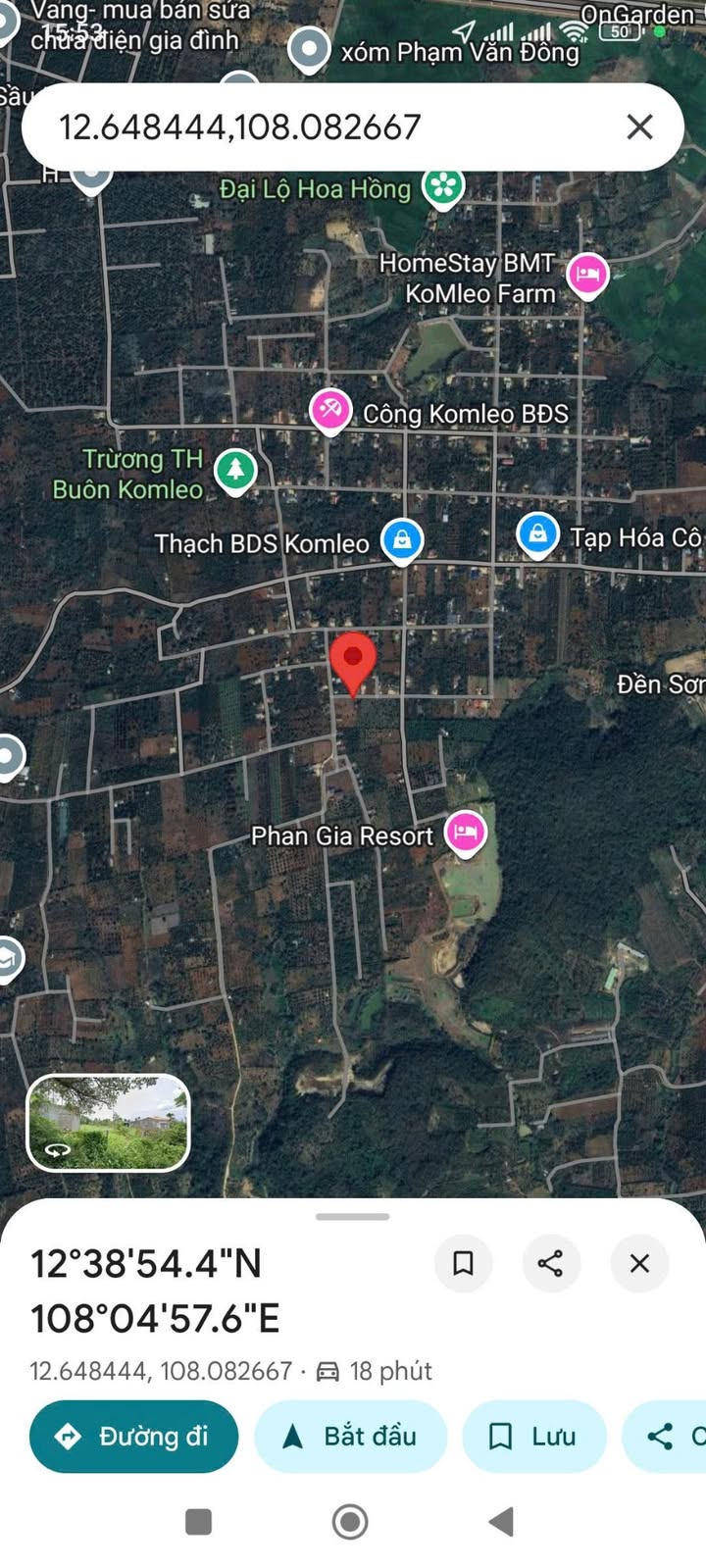
Task: Clear the coordinates in the search bar
Action: click(x=639, y=126)
